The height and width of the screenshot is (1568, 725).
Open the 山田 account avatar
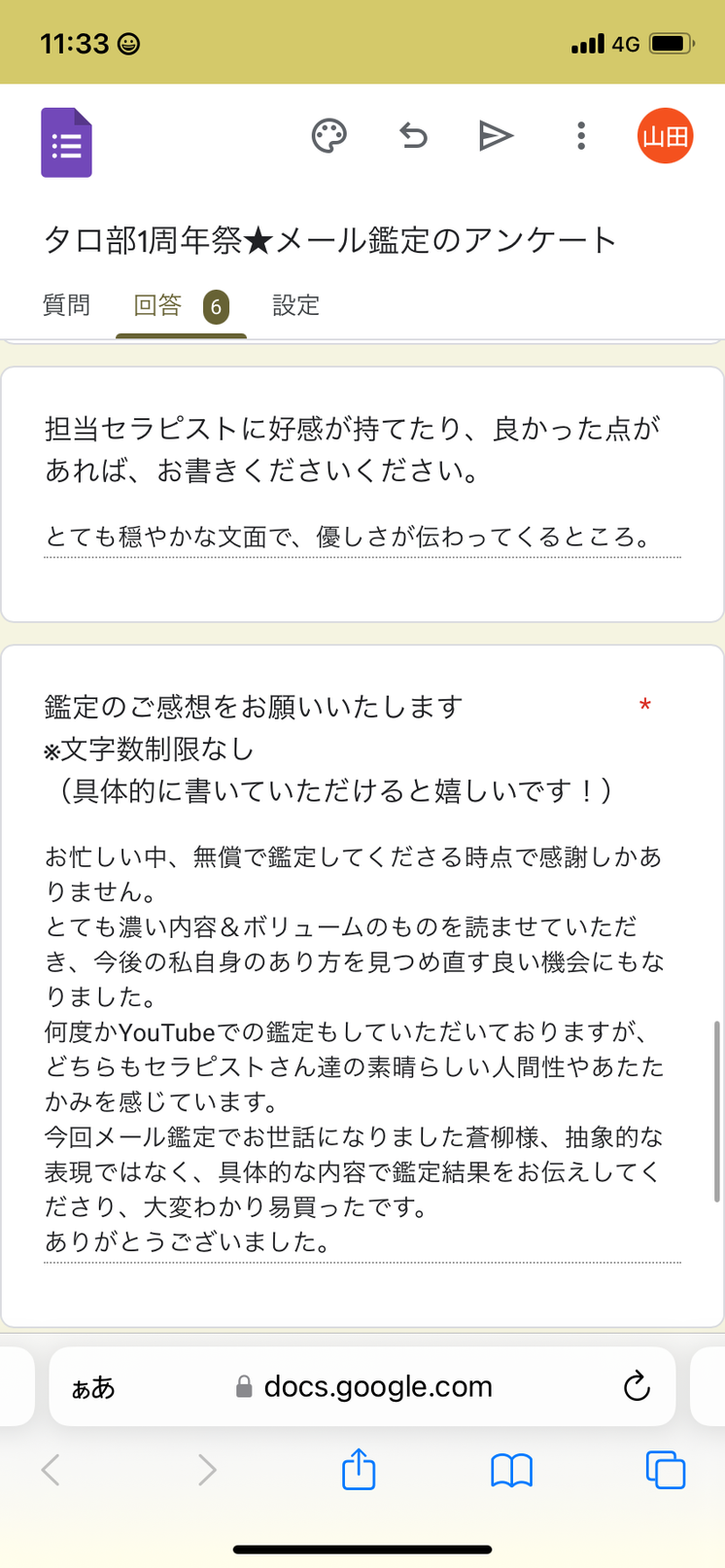pos(665,136)
